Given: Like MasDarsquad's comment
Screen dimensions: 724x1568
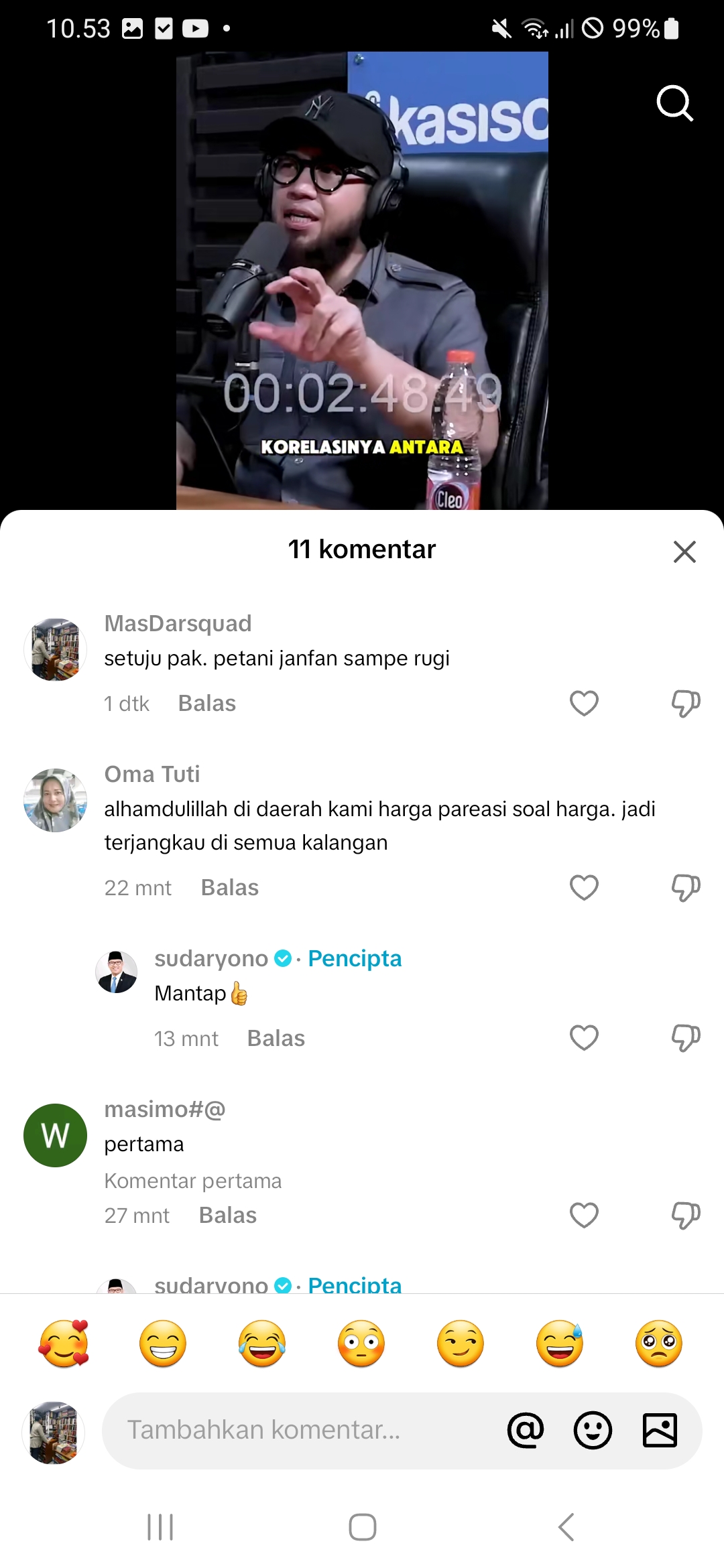Looking at the screenshot, I should tap(584, 704).
